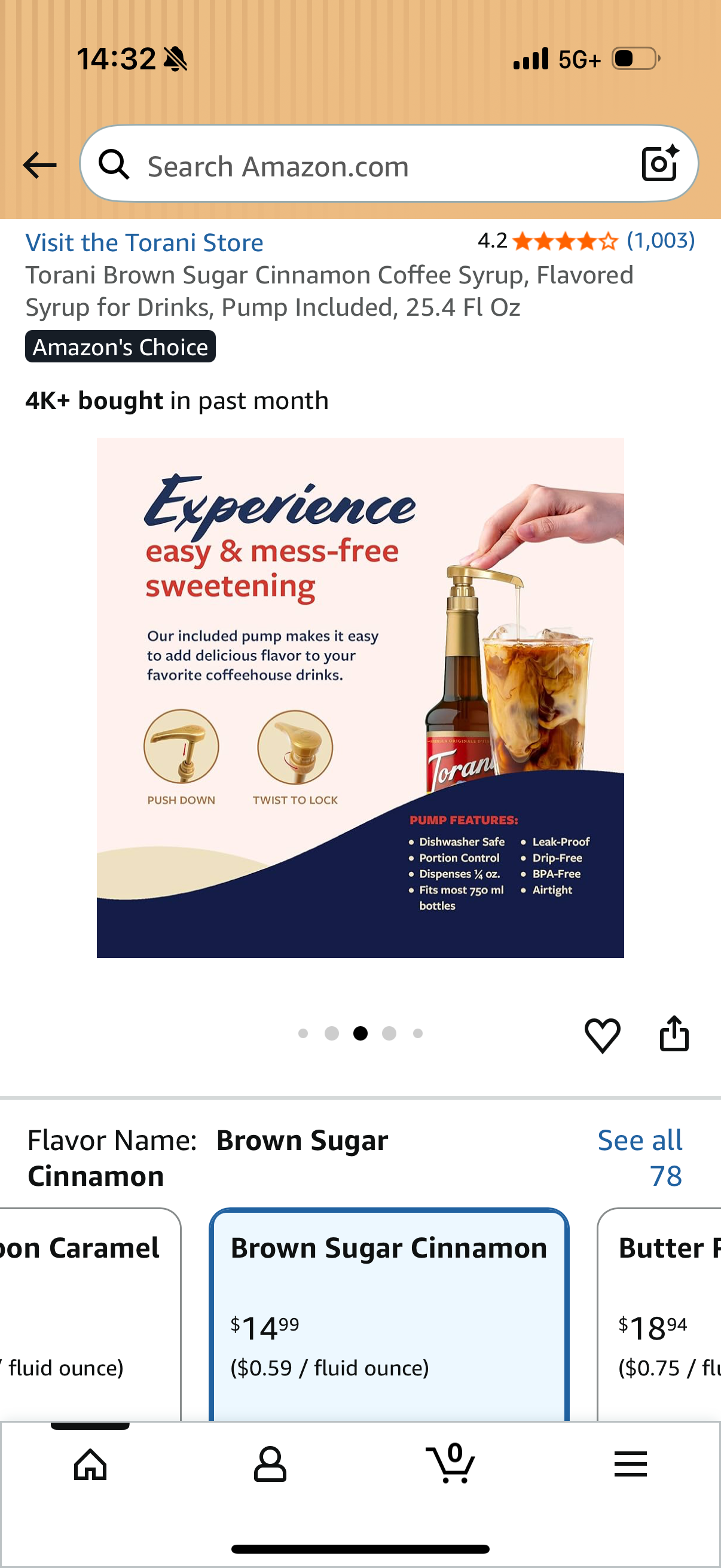Open the hamburger menu tab
Screen dimensions: 721x1568
(630, 1464)
